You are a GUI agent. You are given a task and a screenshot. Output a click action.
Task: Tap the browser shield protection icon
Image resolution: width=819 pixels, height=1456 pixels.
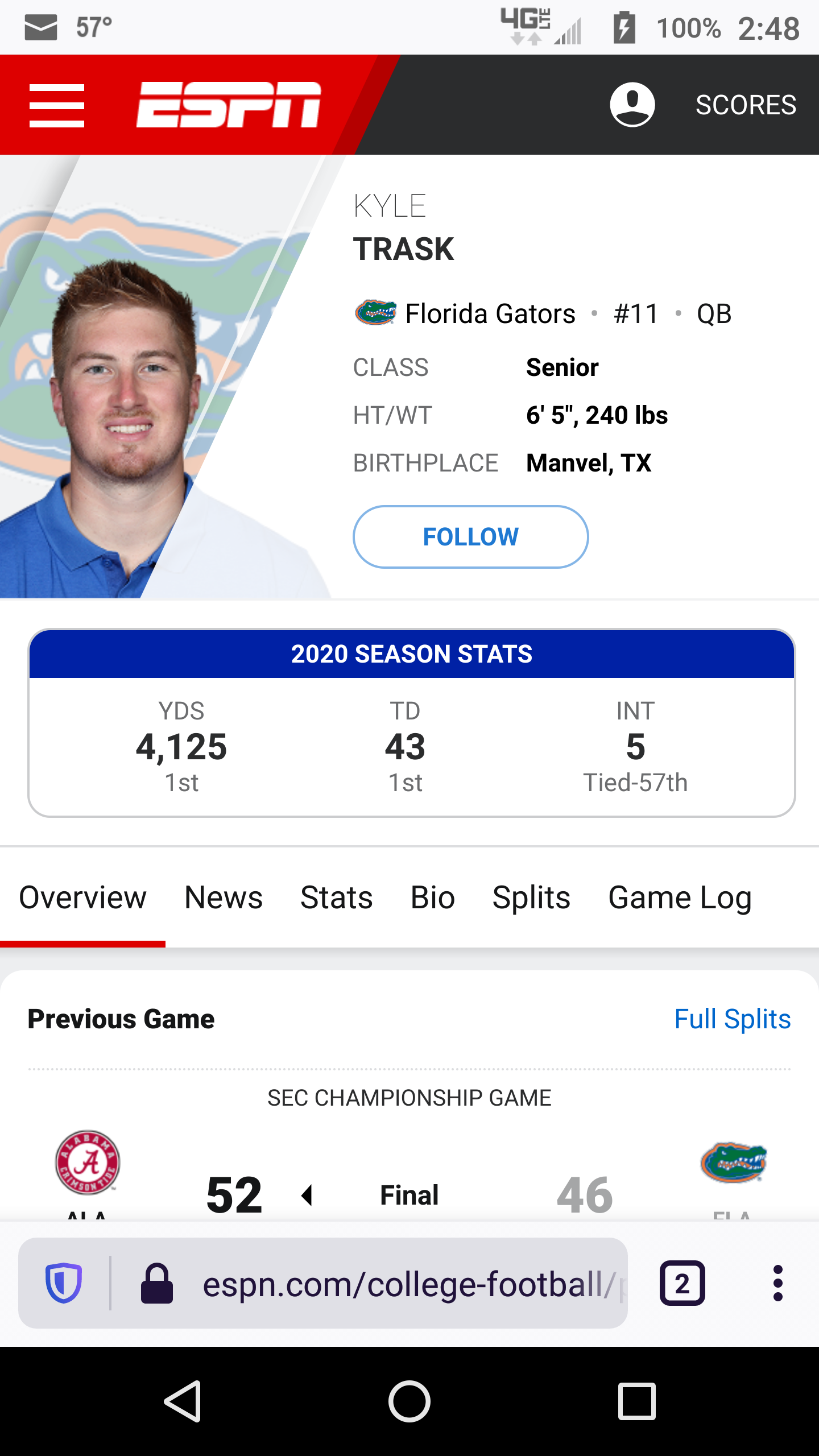tap(64, 1283)
